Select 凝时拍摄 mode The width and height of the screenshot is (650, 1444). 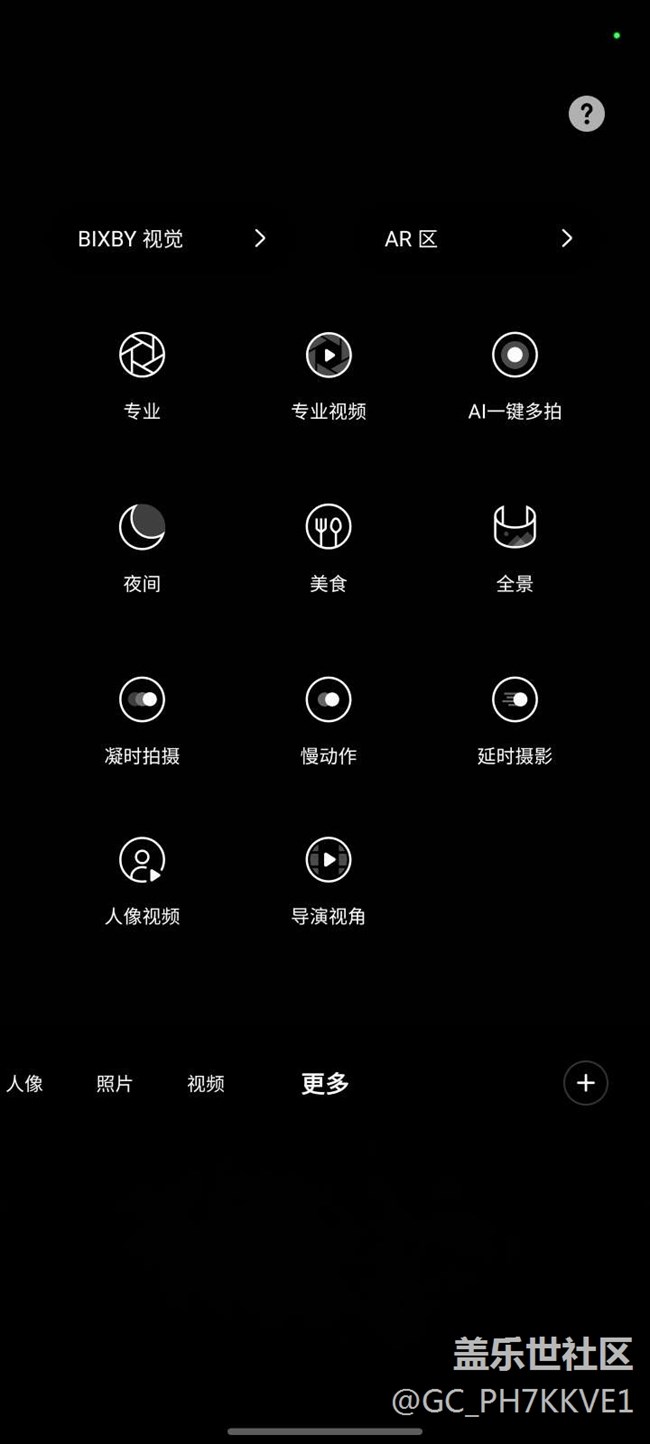click(142, 721)
